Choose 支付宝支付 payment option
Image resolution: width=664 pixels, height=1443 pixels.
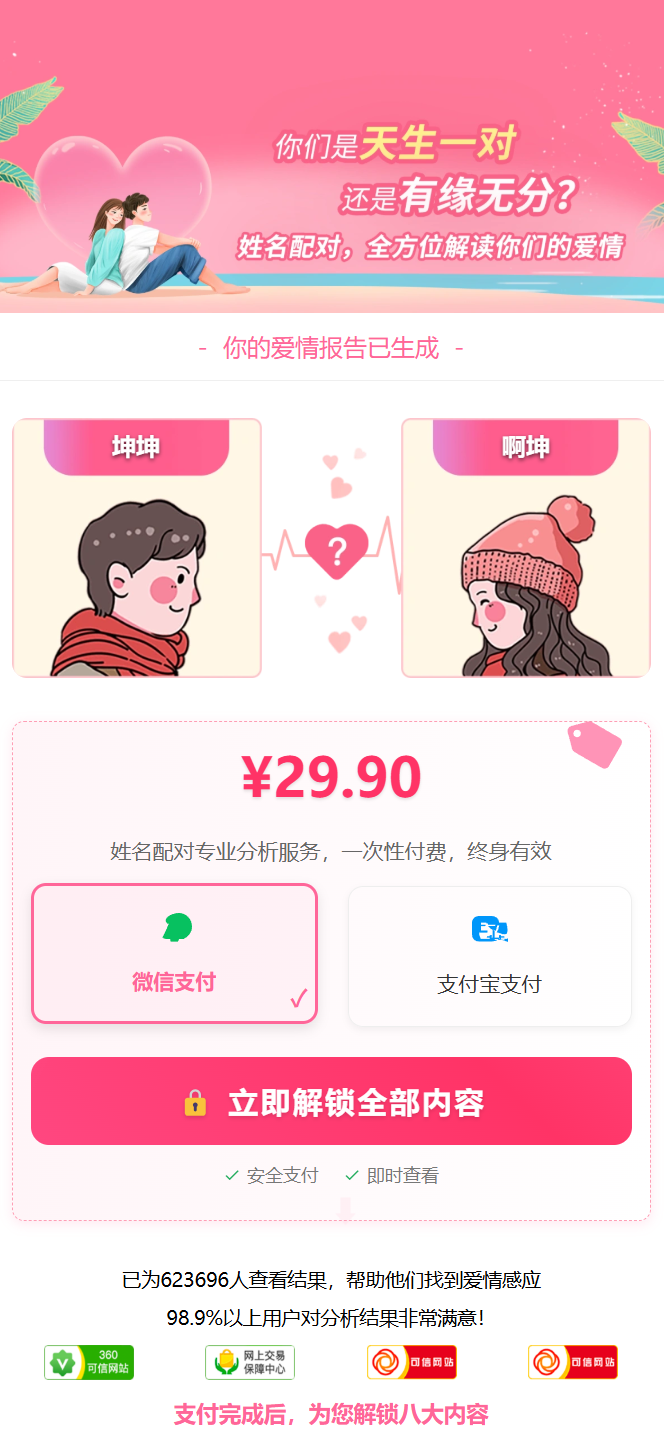coord(489,956)
